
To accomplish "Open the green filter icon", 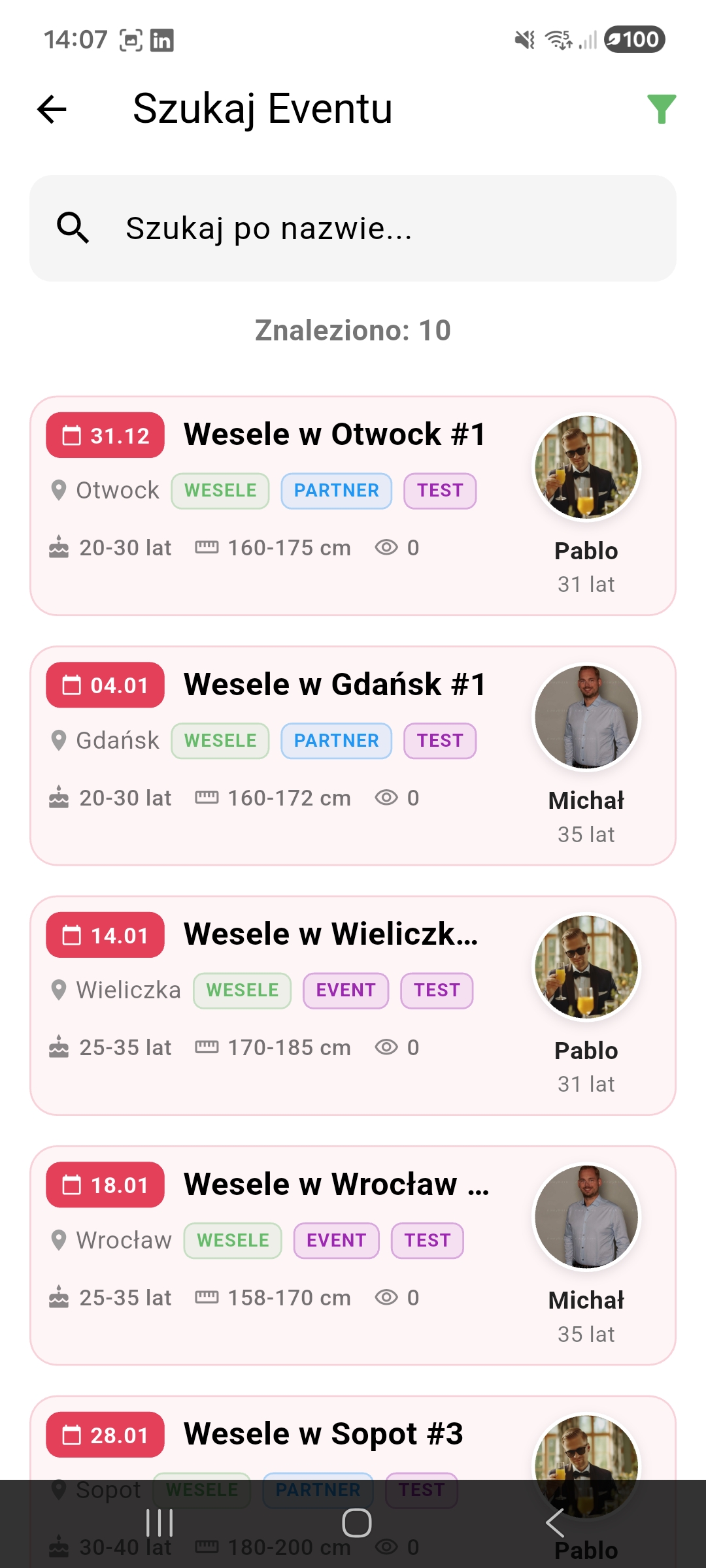I will pos(662,110).
